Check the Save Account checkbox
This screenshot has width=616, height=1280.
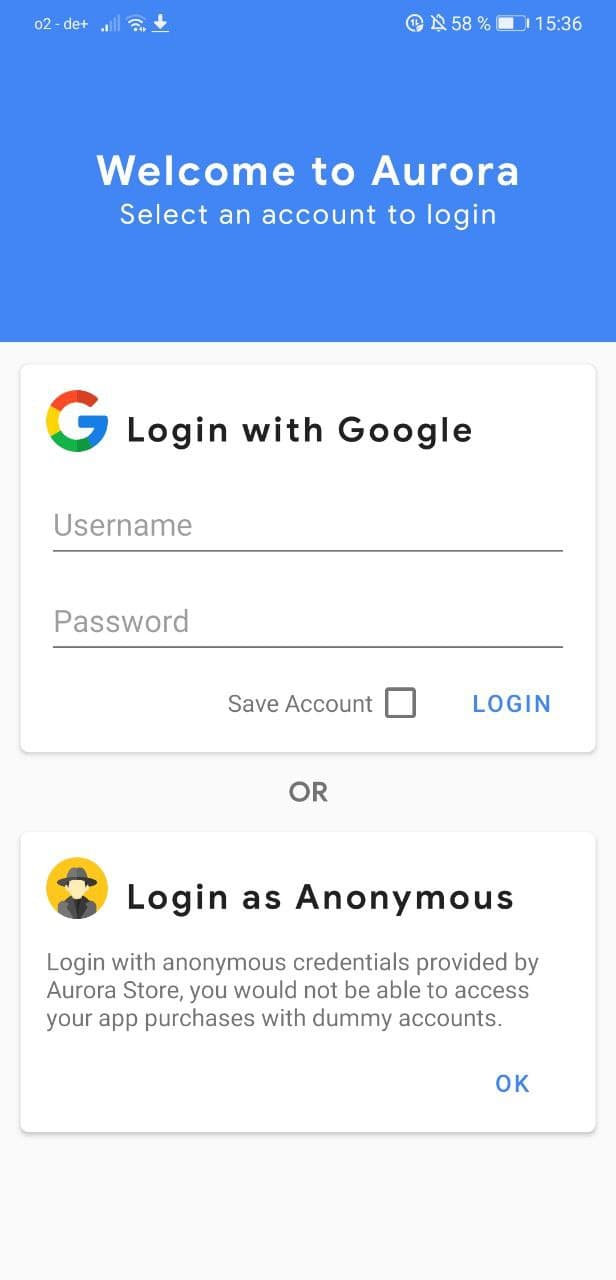[400, 703]
